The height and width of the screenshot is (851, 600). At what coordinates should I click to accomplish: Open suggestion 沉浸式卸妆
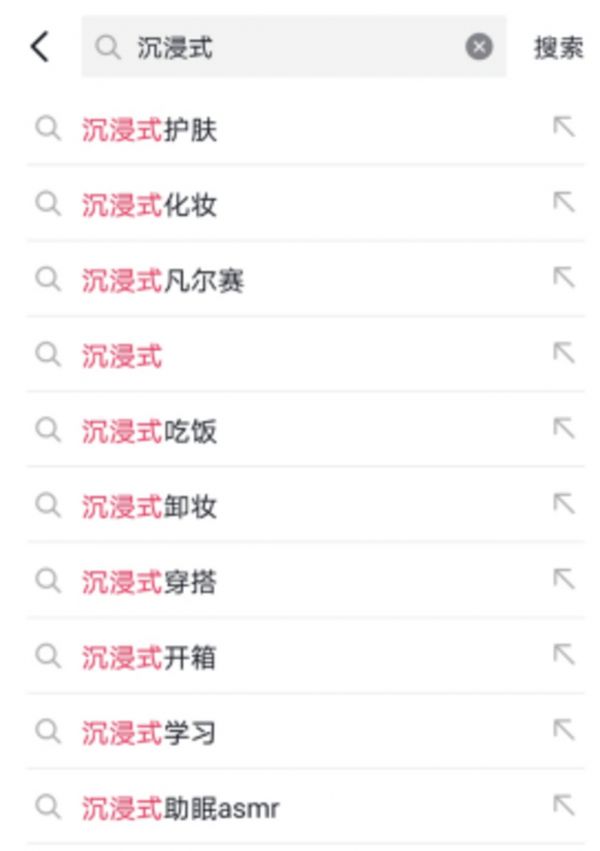pyautogui.click(x=150, y=507)
